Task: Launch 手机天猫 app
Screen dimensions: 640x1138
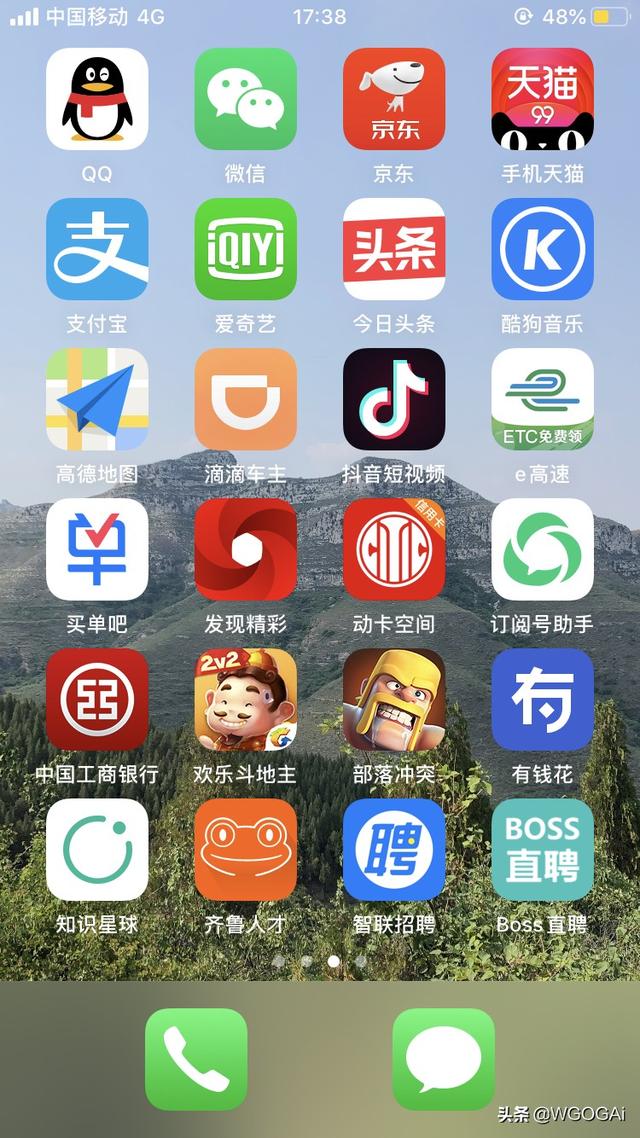Action: [542, 99]
